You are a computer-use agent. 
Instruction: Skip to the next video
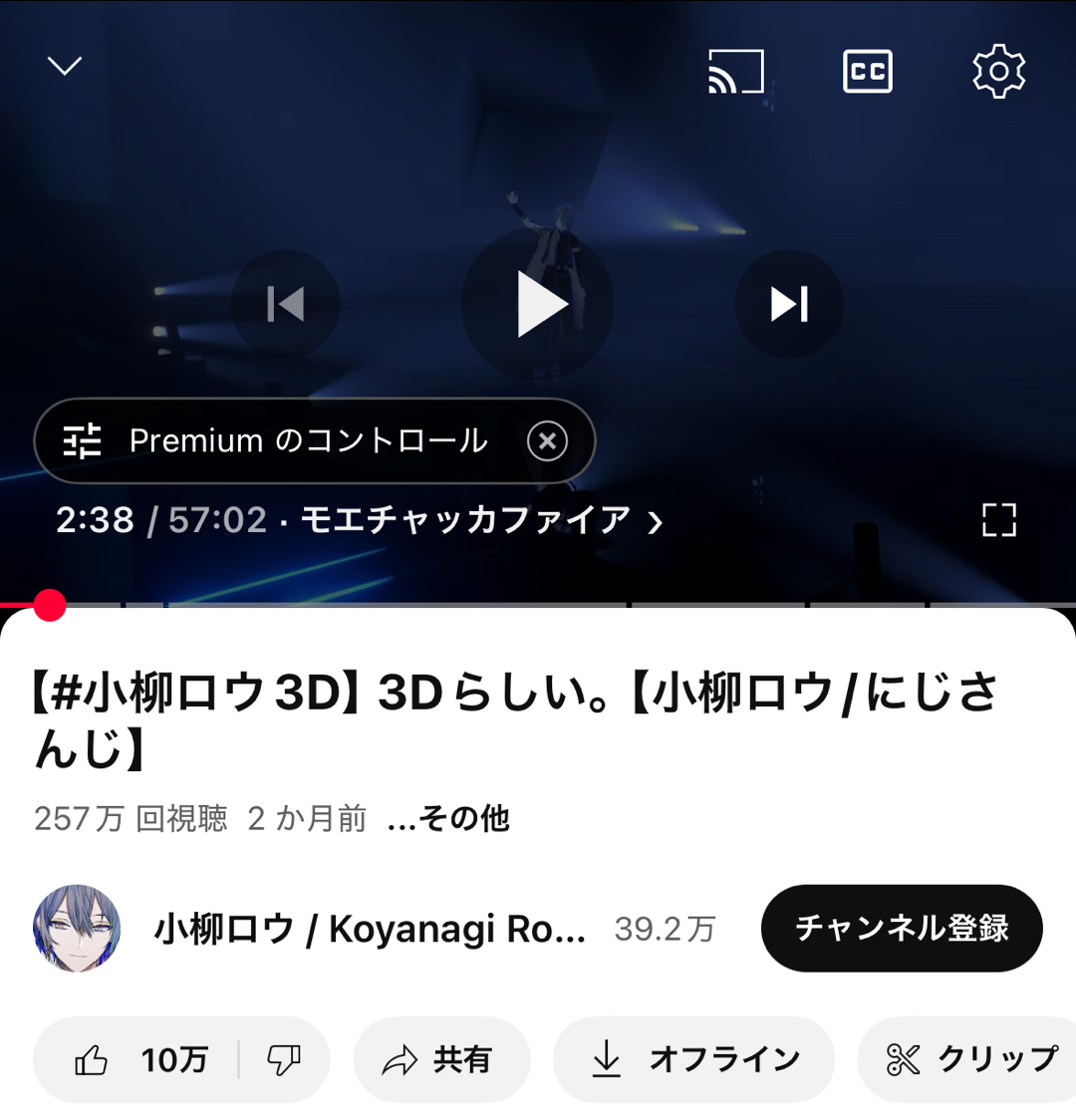789,304
